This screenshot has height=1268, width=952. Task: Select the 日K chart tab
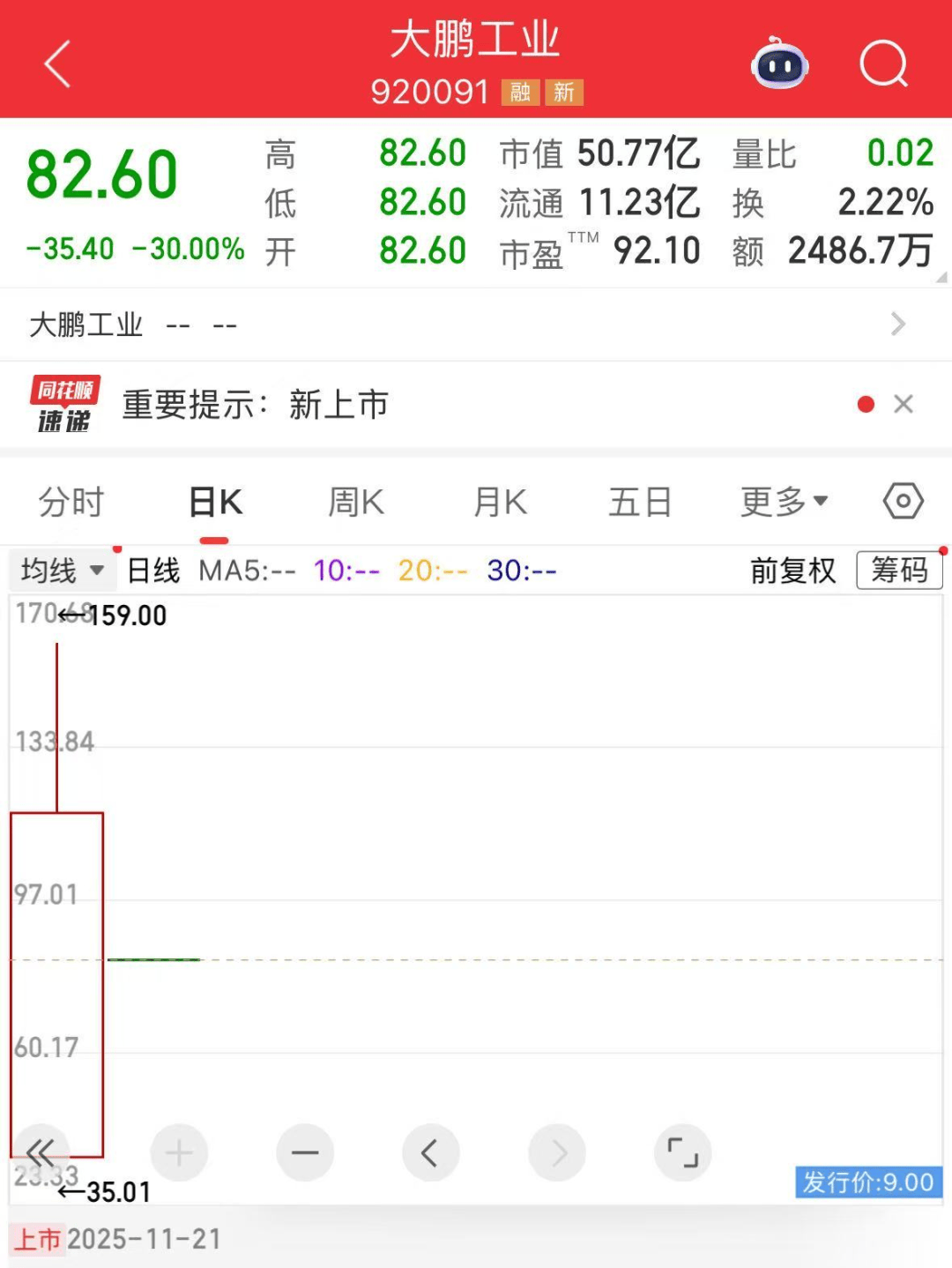point(215,503)
